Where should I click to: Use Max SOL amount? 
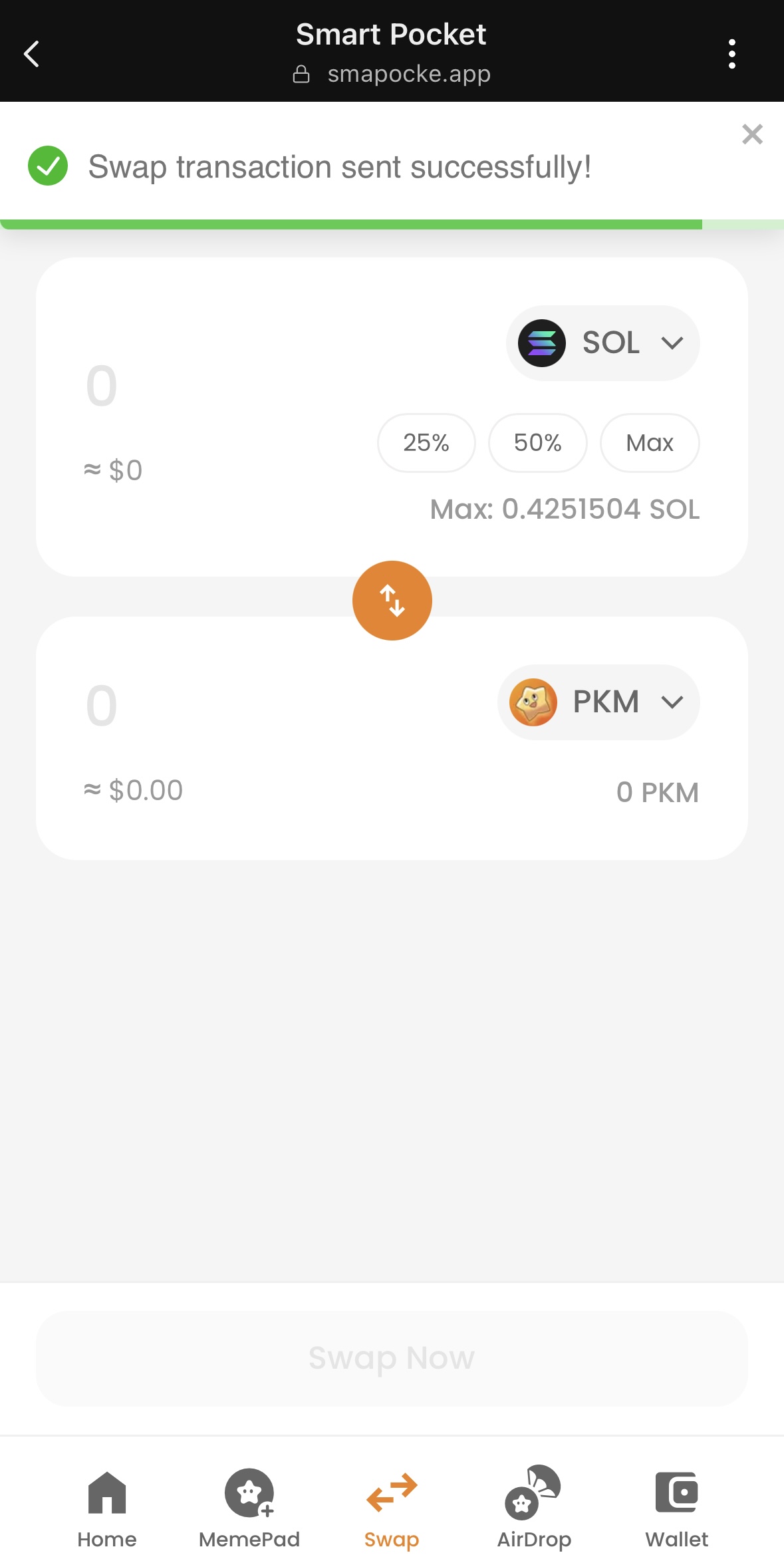(650, 443)
